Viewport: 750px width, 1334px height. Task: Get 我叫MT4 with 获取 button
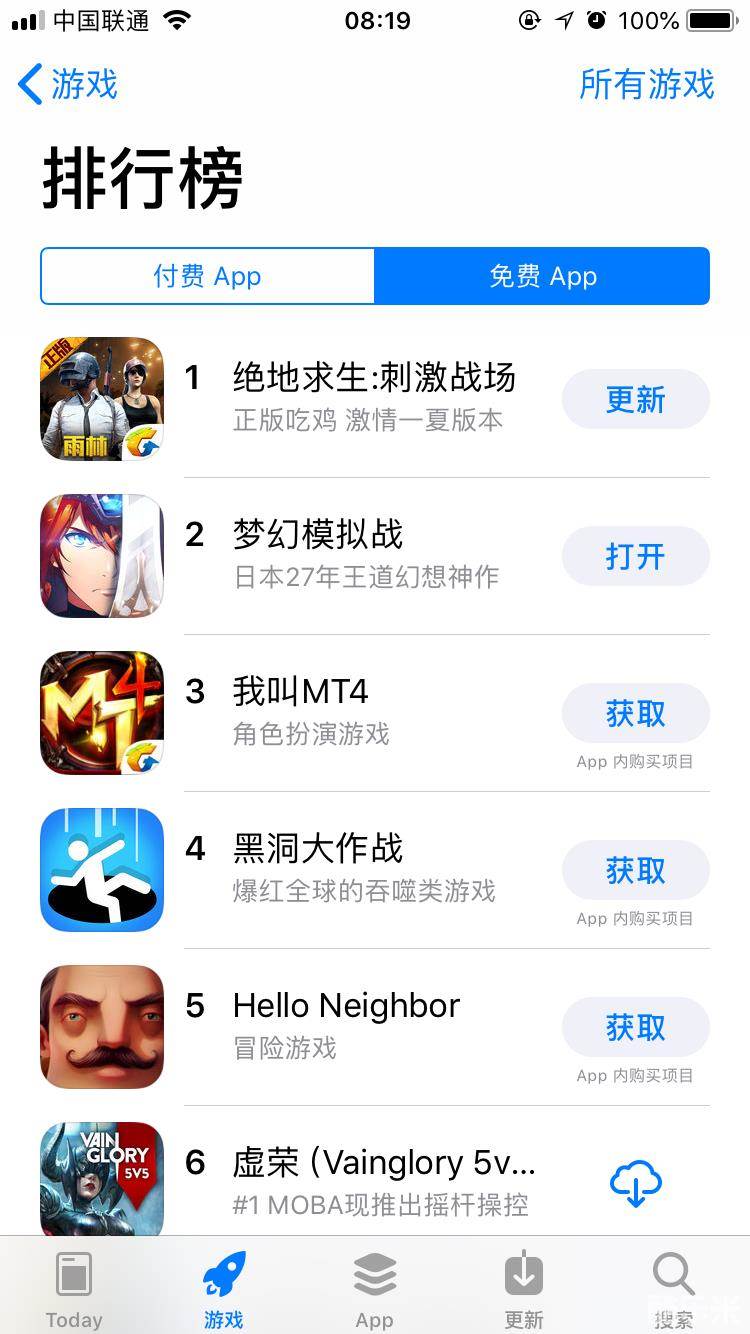point(635,713)
